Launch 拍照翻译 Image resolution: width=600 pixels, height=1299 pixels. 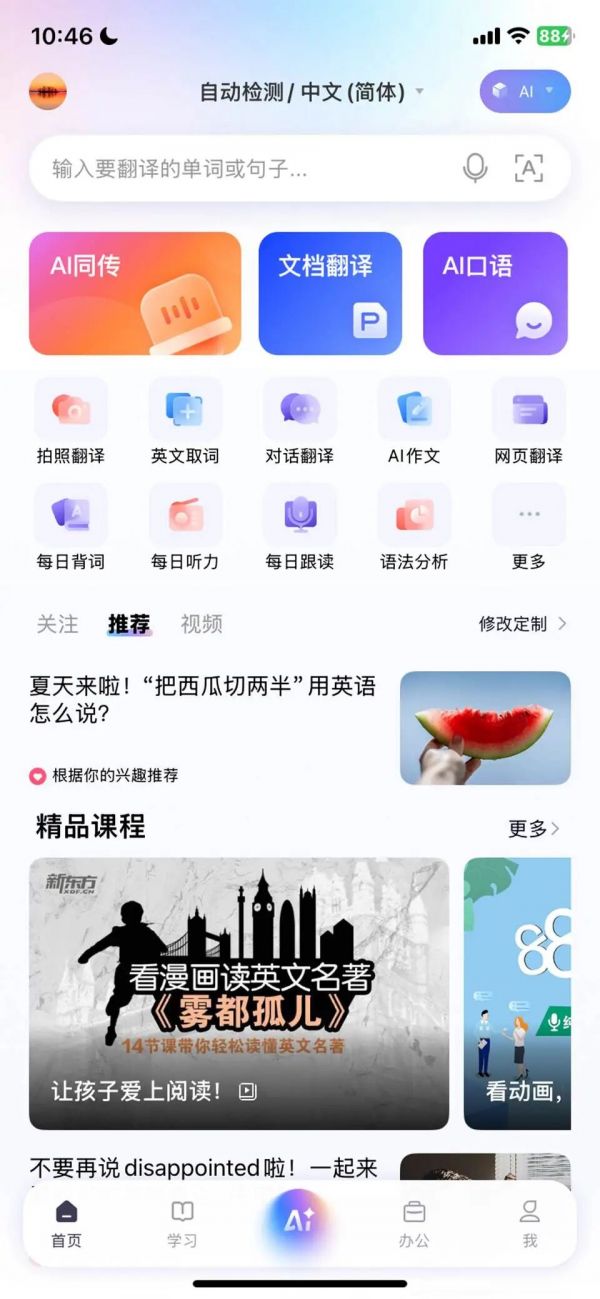pos(71,421)
